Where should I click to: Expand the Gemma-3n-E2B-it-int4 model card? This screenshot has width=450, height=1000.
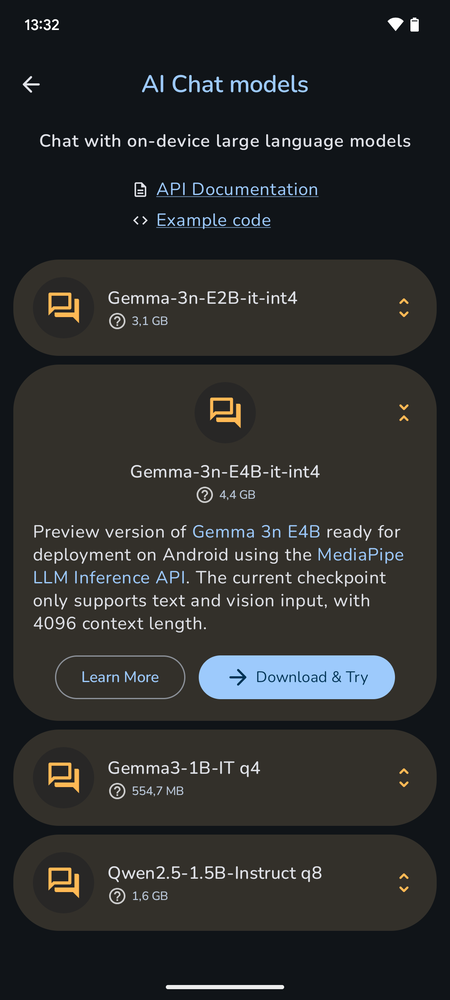[x=403, y=307]
